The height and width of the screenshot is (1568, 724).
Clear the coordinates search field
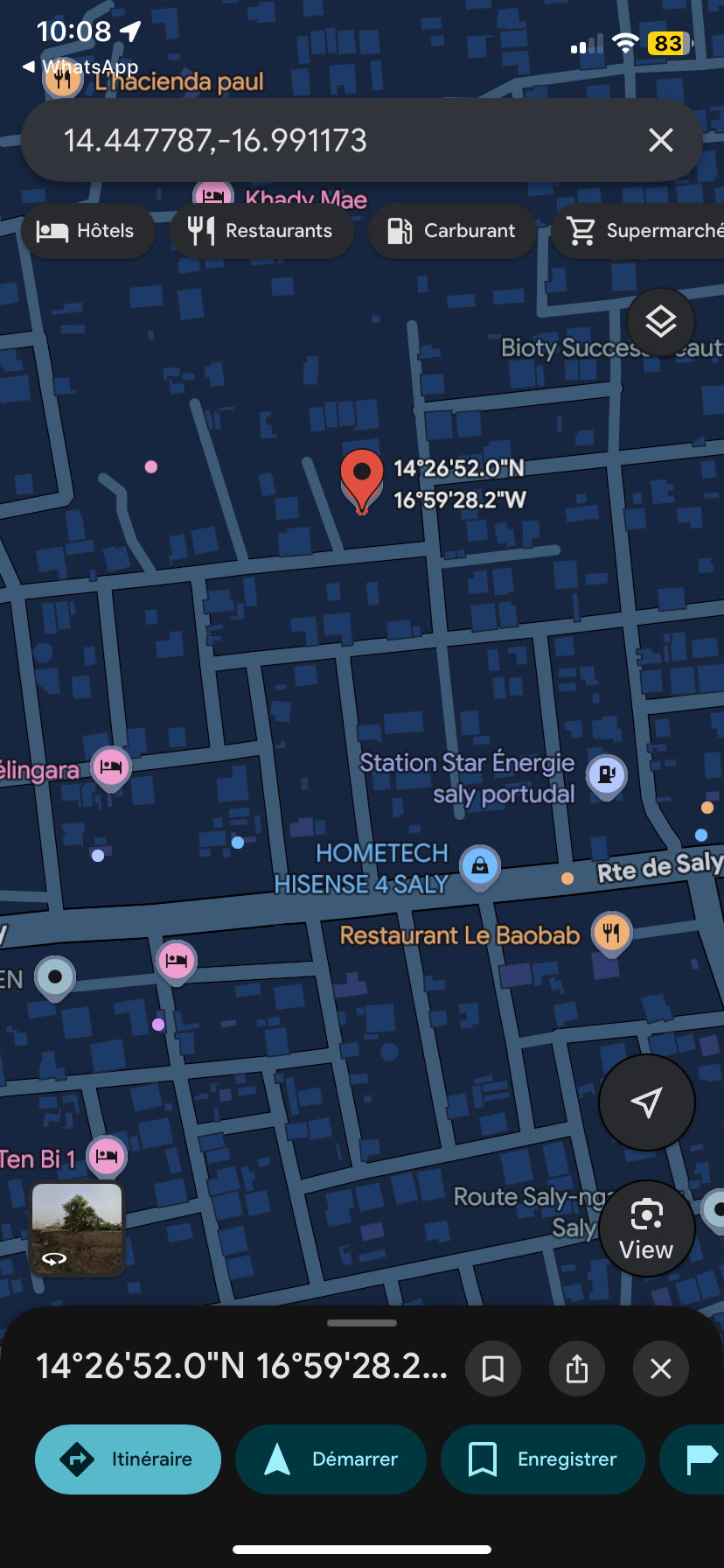(660, 140)
